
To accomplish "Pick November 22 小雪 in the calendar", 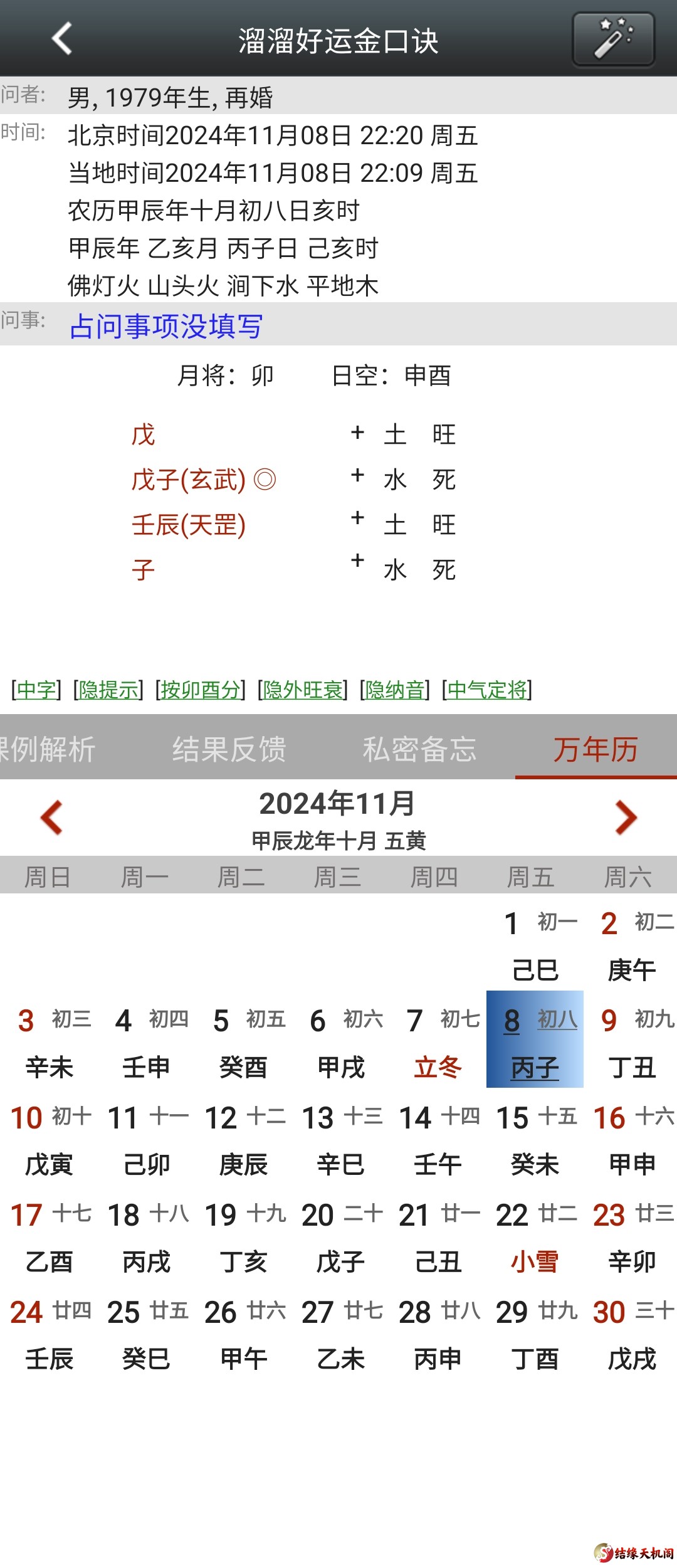I will 535,1234.
